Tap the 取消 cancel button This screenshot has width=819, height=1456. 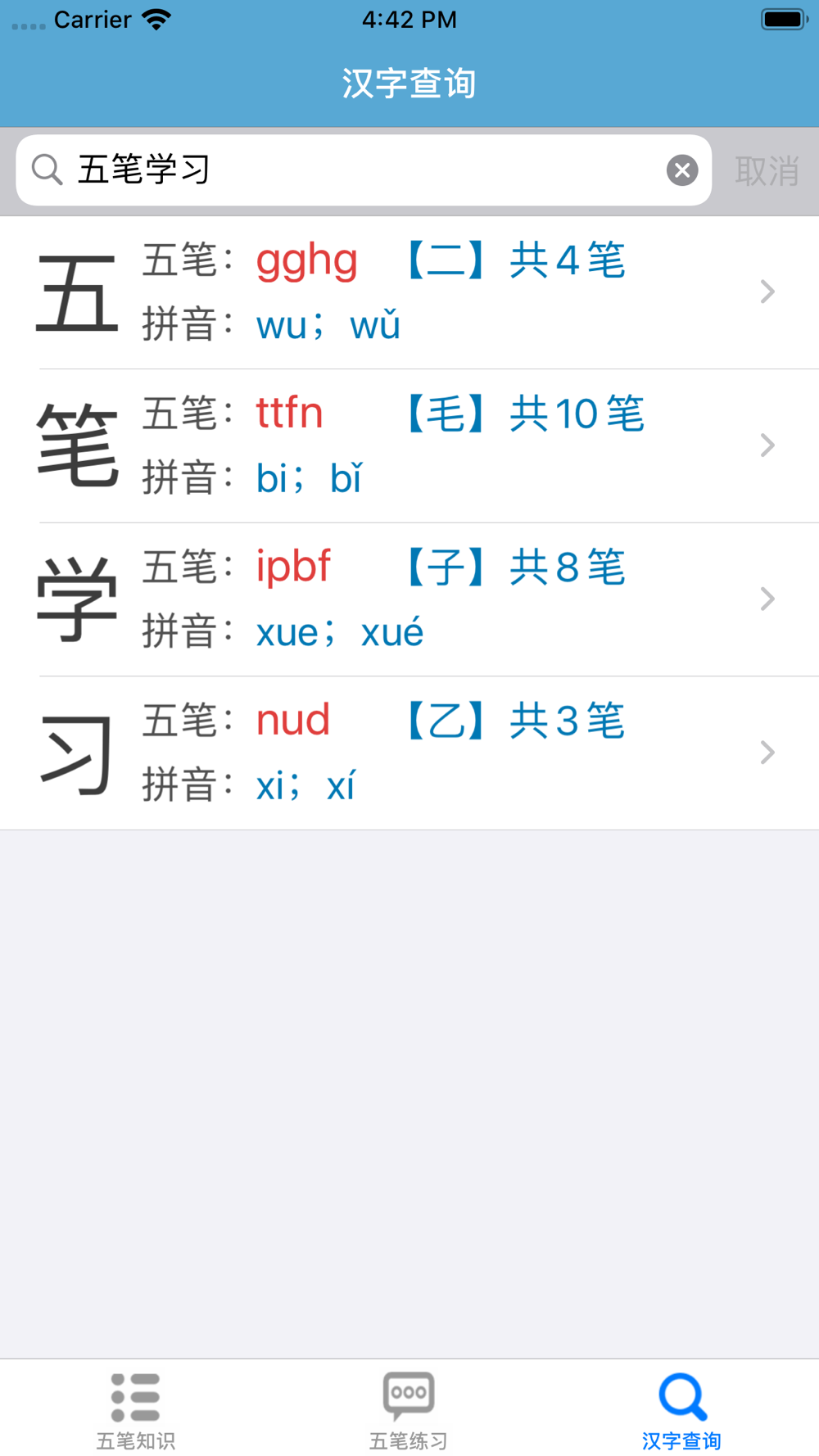pos(767,171)
